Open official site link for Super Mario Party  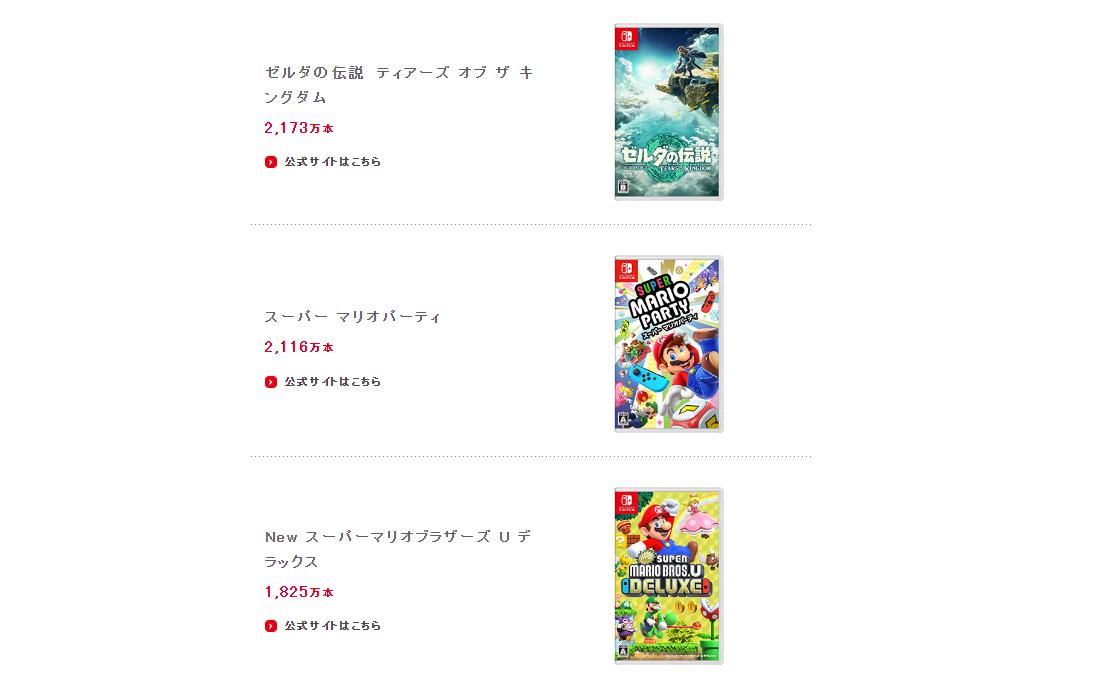[331, 382]
